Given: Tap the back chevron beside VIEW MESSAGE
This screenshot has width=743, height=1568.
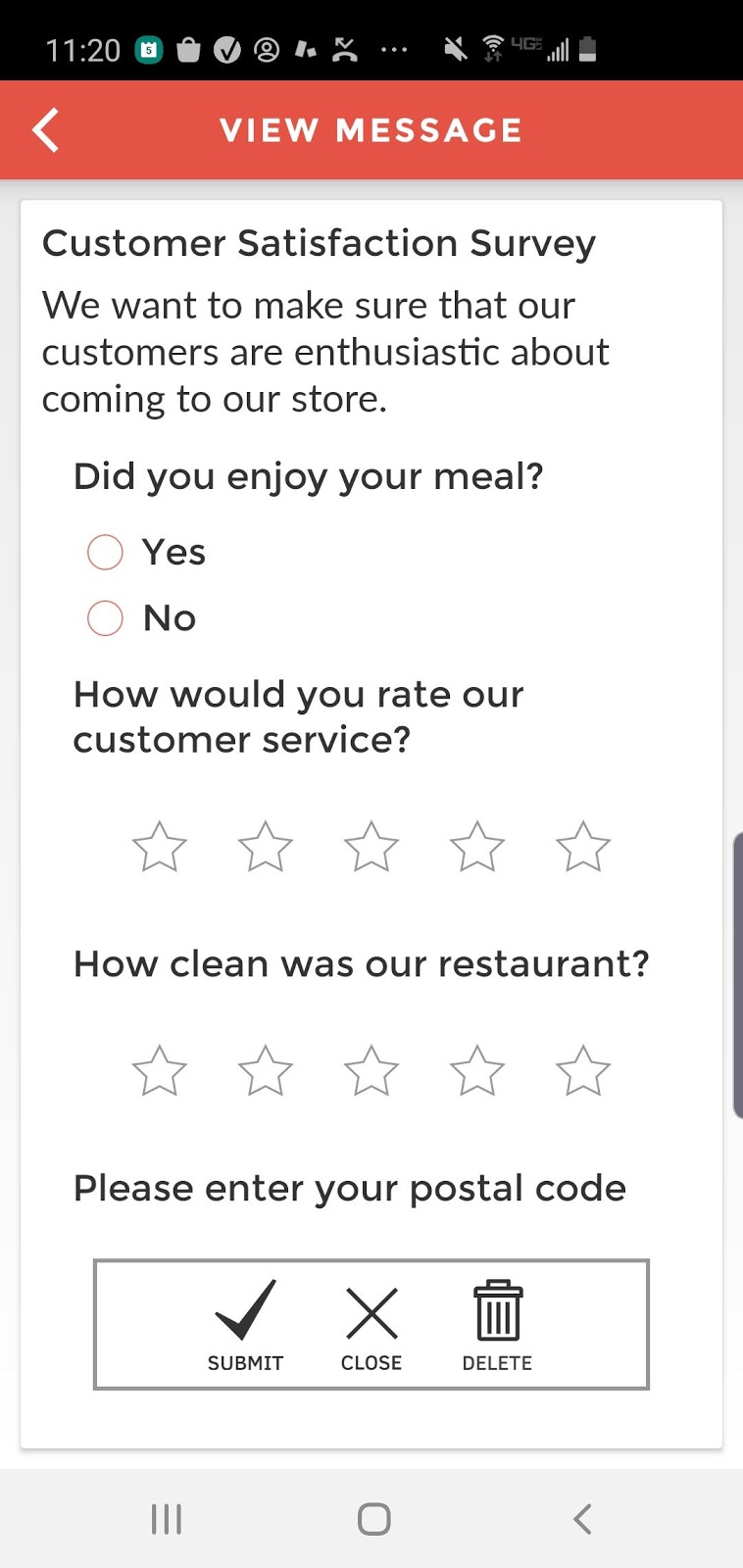Looking at the screenshot, I should [45, 128].
